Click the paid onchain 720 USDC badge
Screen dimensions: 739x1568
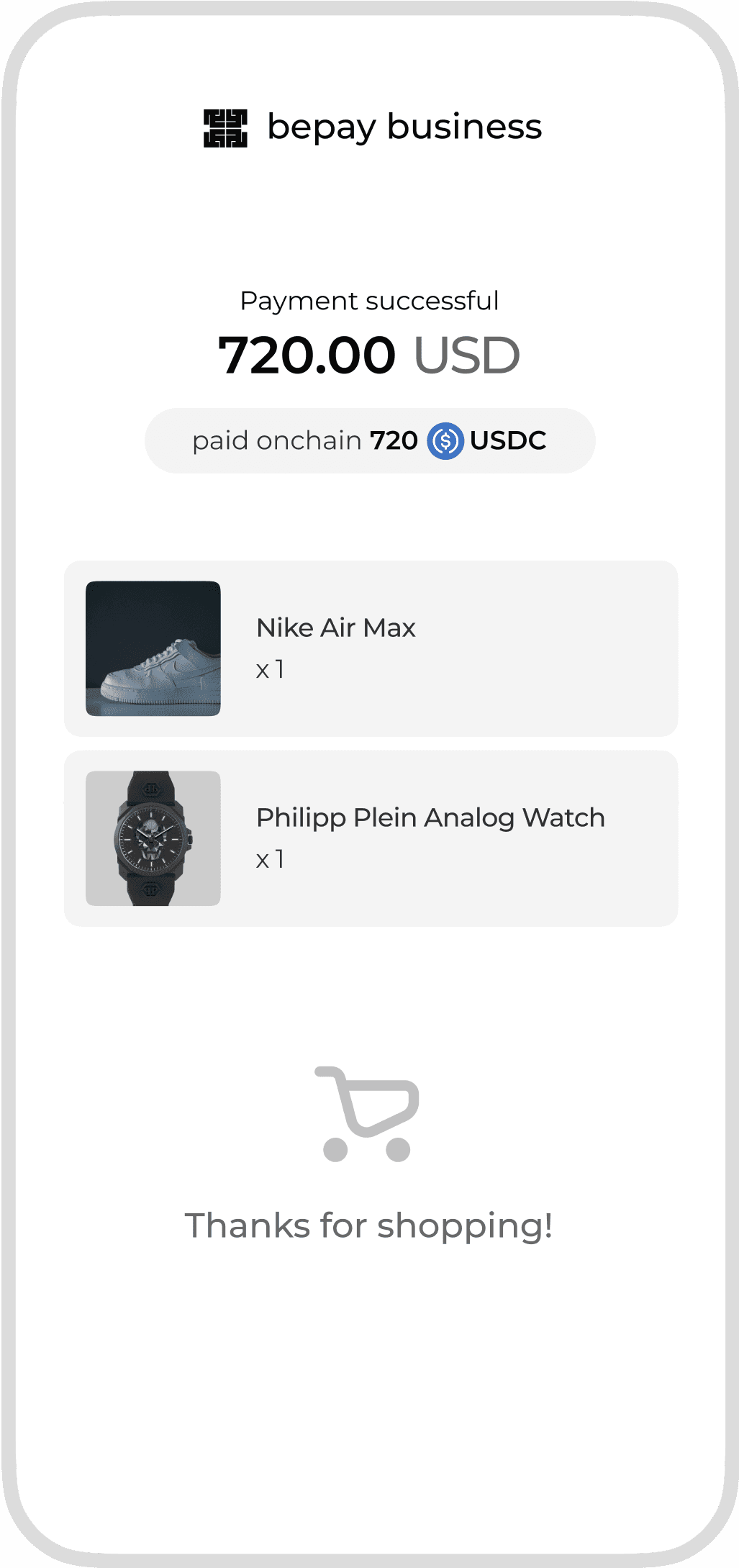(x=370, y=440)
